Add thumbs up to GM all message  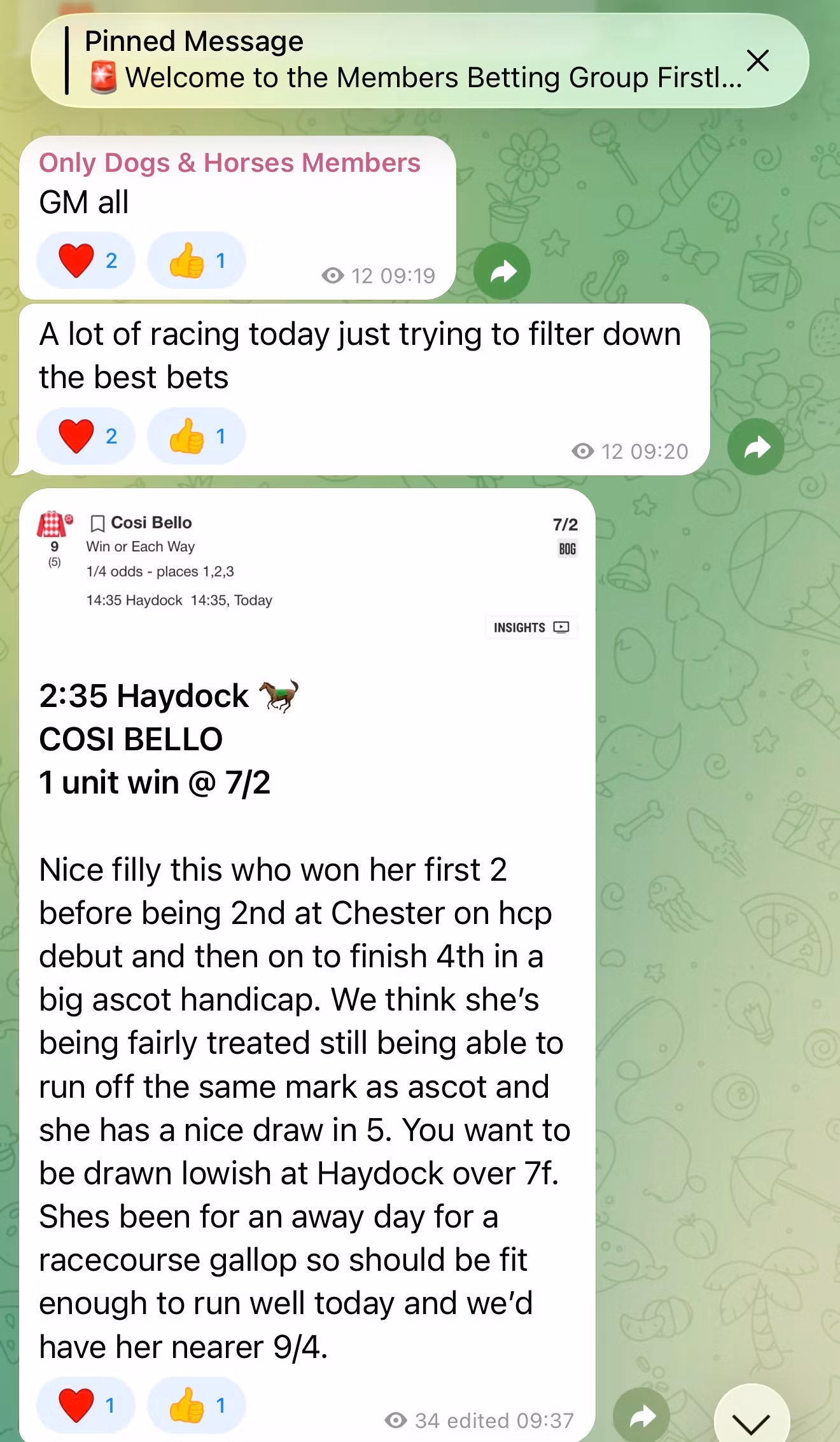(197, 260)
